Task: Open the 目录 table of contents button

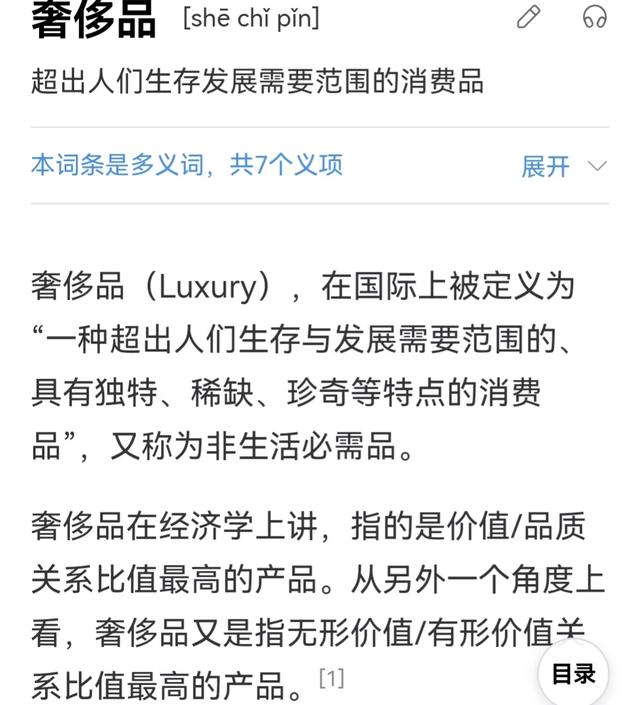Action: click(x=573, y=674)
